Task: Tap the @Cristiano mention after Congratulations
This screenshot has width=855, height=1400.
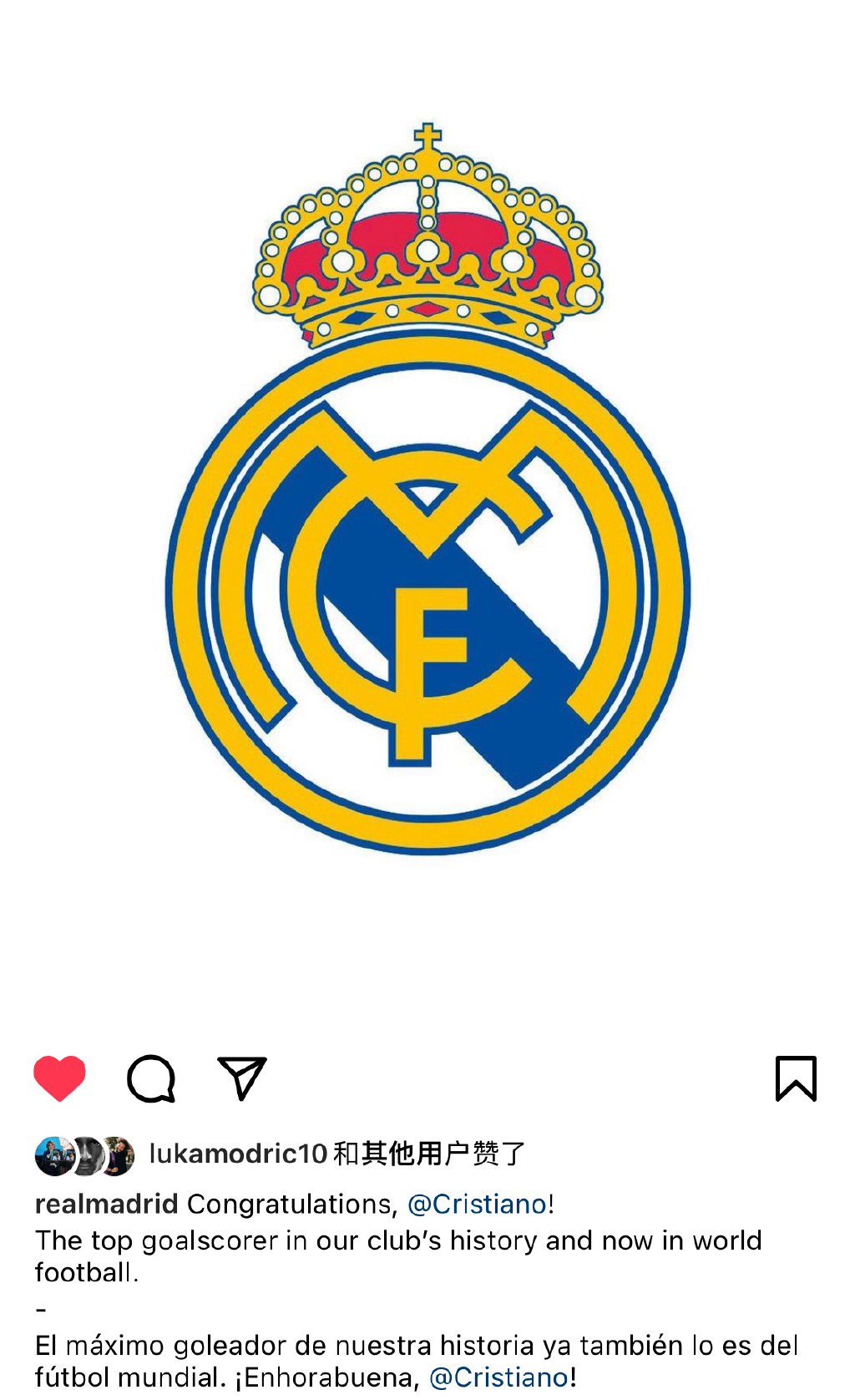Action: 477,1204
